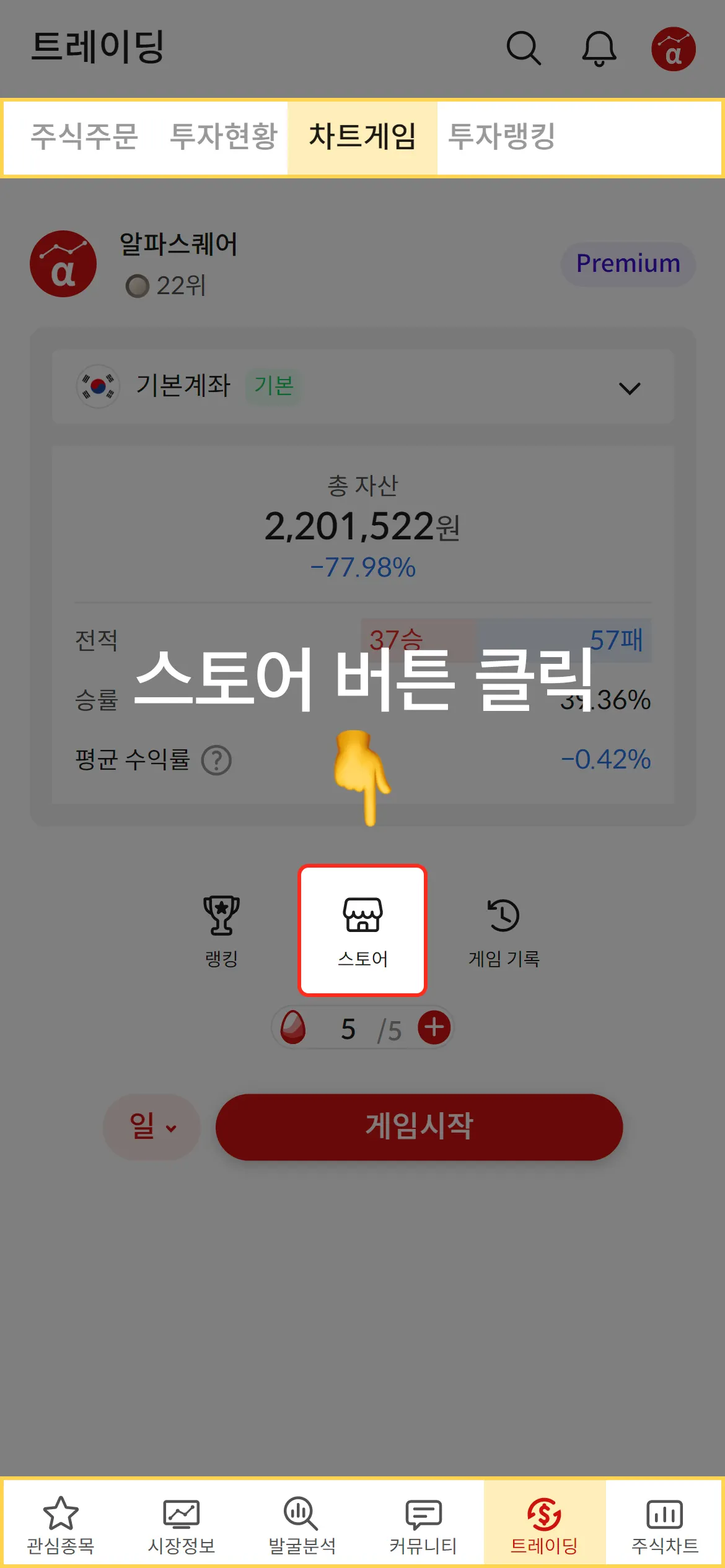Go to 관심종목 in bottom navigation
Image resolution: width=725 pixels, height=1568 pixels.
pos(61,1525)
